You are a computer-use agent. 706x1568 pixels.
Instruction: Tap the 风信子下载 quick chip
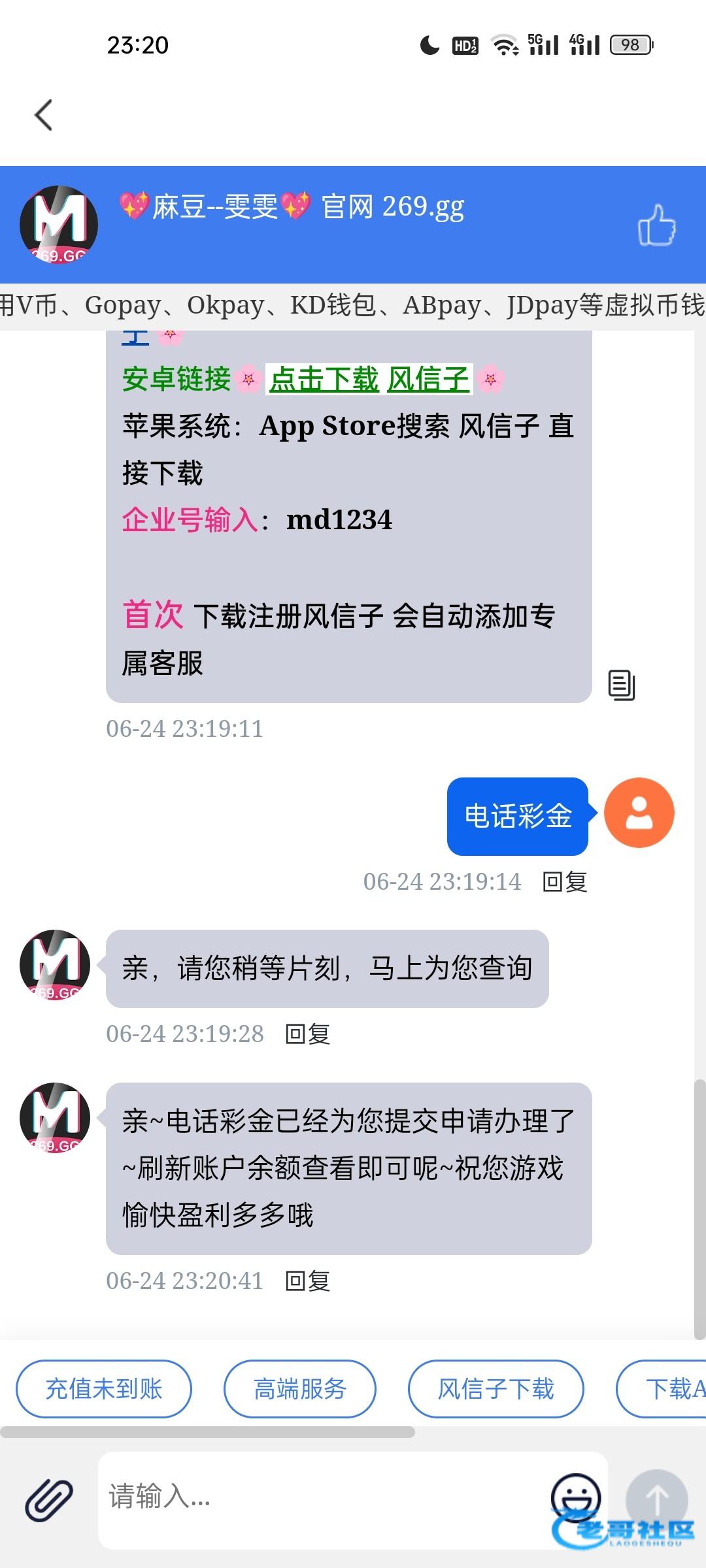tap(496, 1389)
